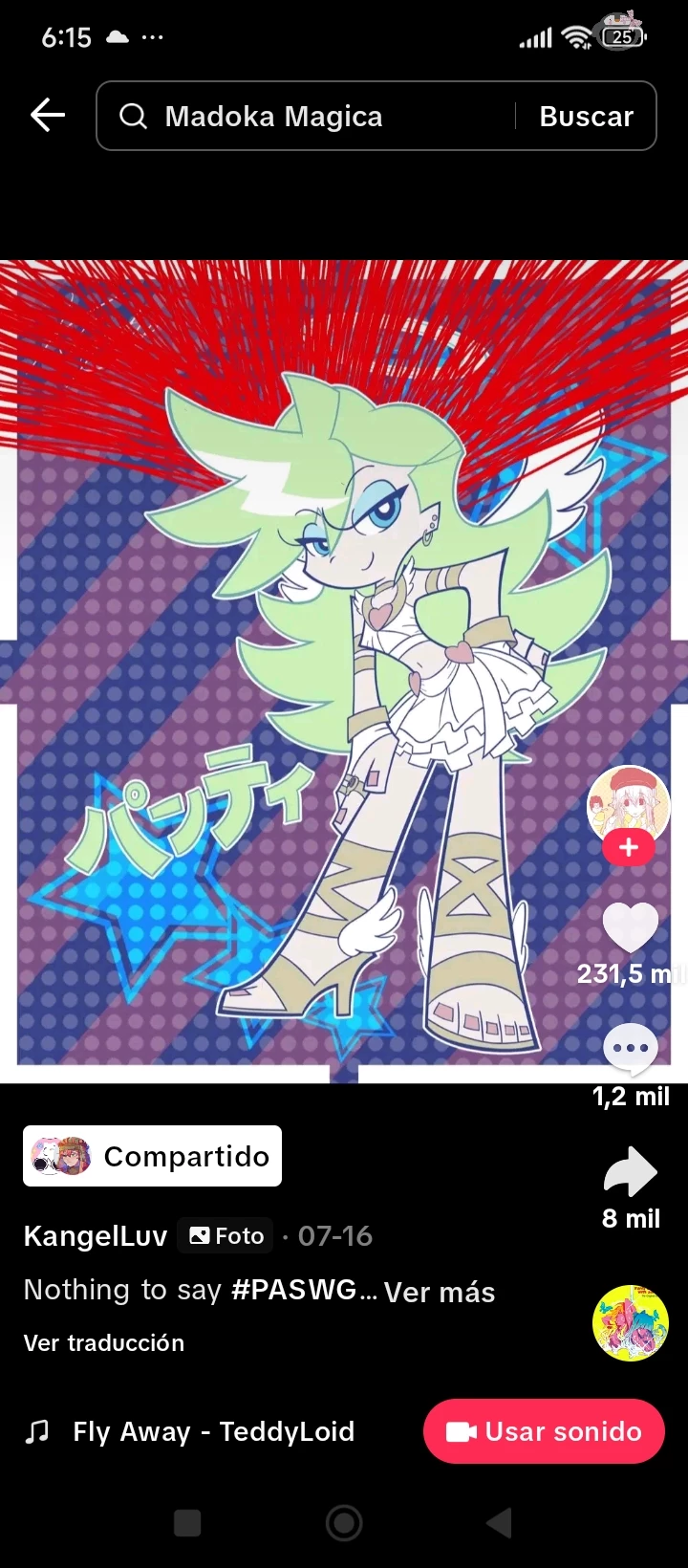Expand the caption with Ver más

point(440,1292)
